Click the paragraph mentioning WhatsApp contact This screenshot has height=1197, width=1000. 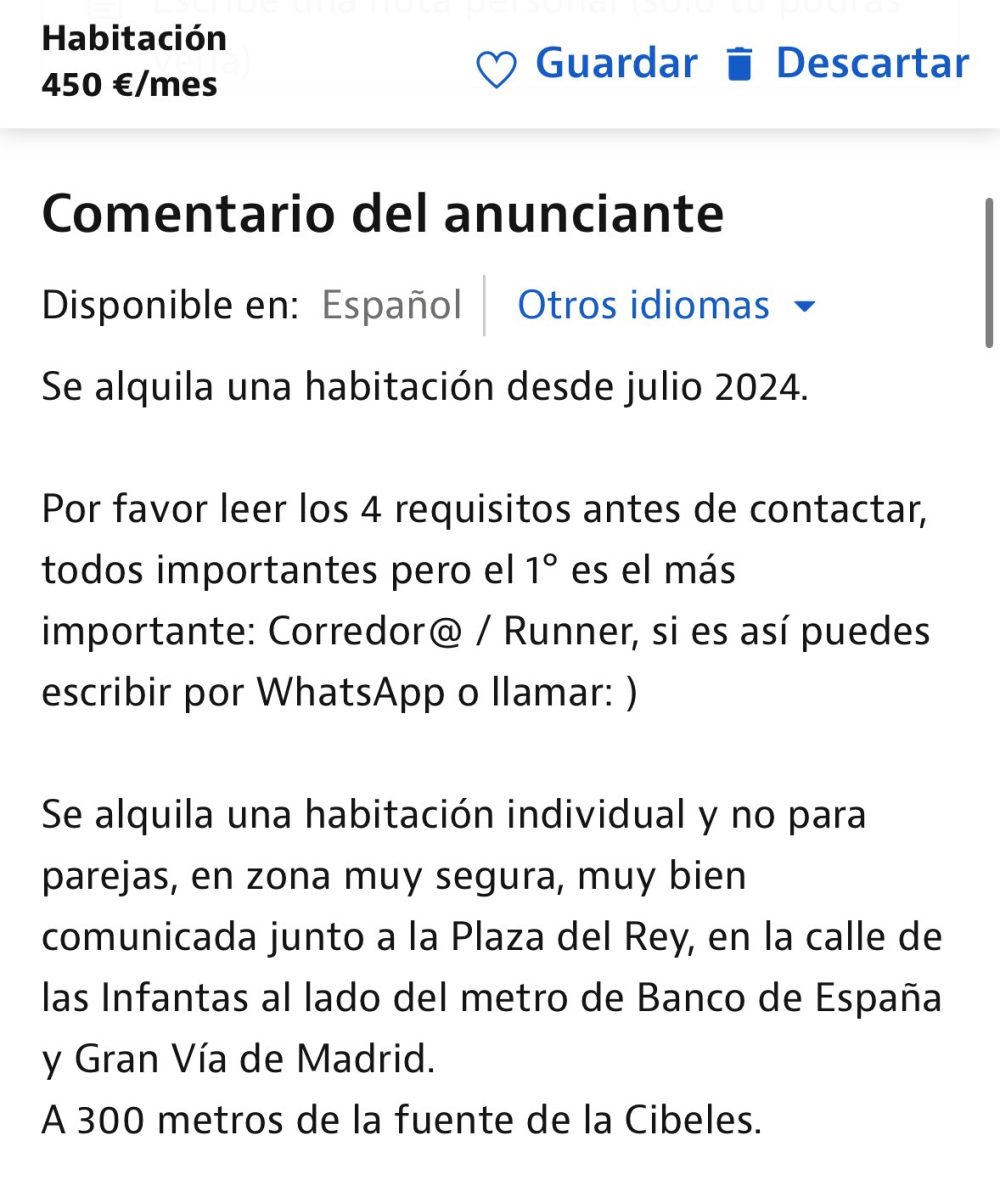[485, 599]
